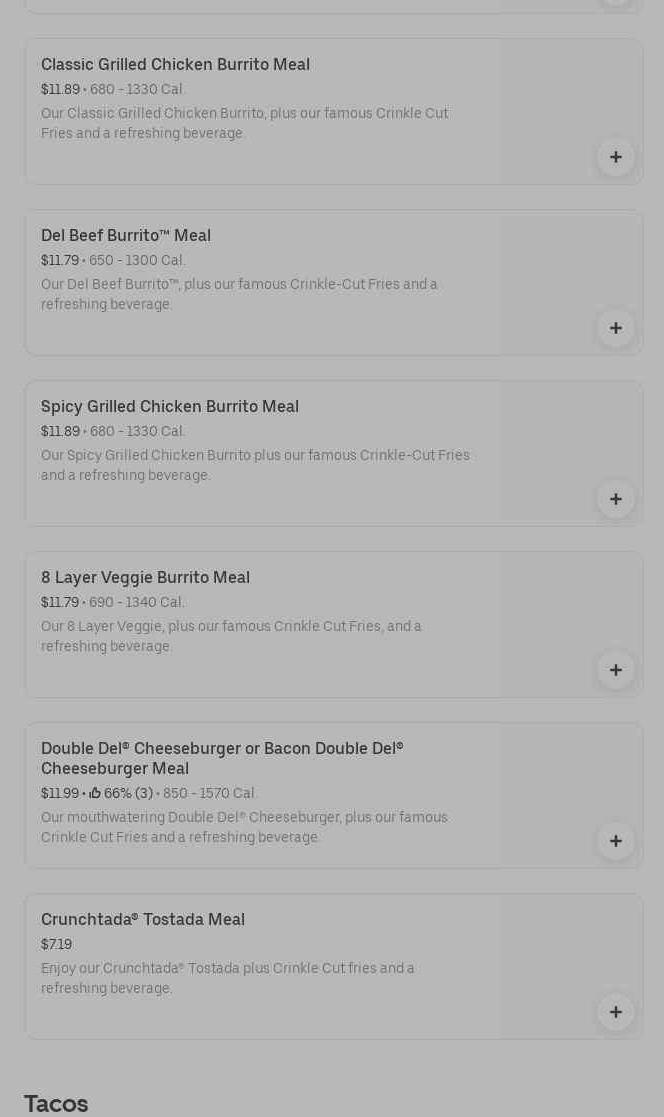Open the Double Del Cheeseburger Meal card
Image resolution: width=664 pixels, height=1117 pixels.
coord(222,758)
